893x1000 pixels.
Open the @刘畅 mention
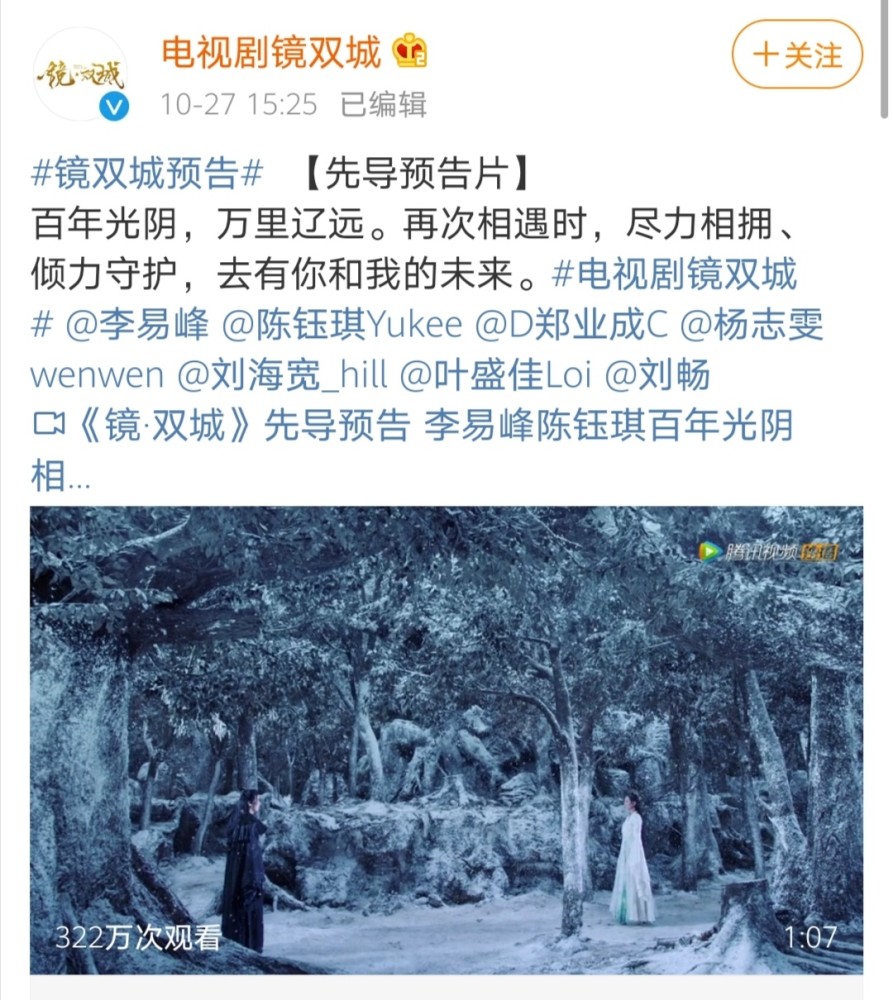tap(657, 375)
